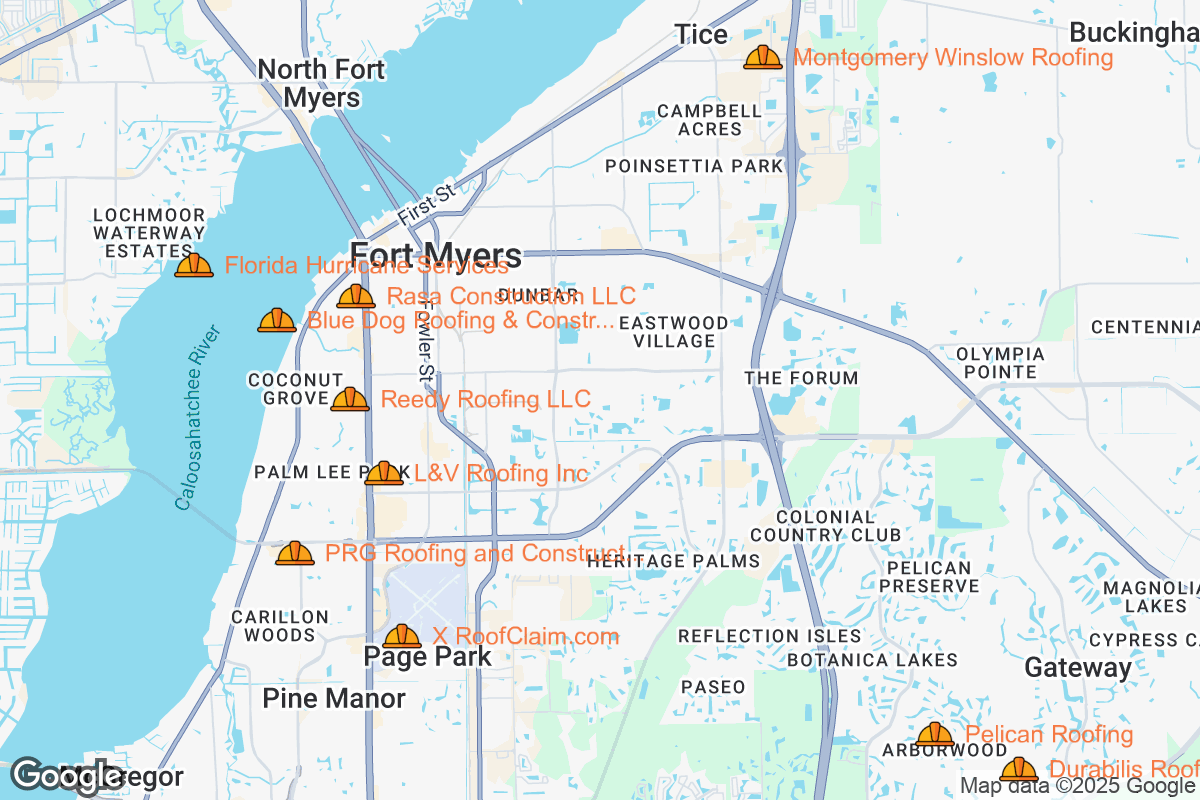Select the Pelican Roofing marker
This screenshot has height=800, width=1200.
pos(935,736)
